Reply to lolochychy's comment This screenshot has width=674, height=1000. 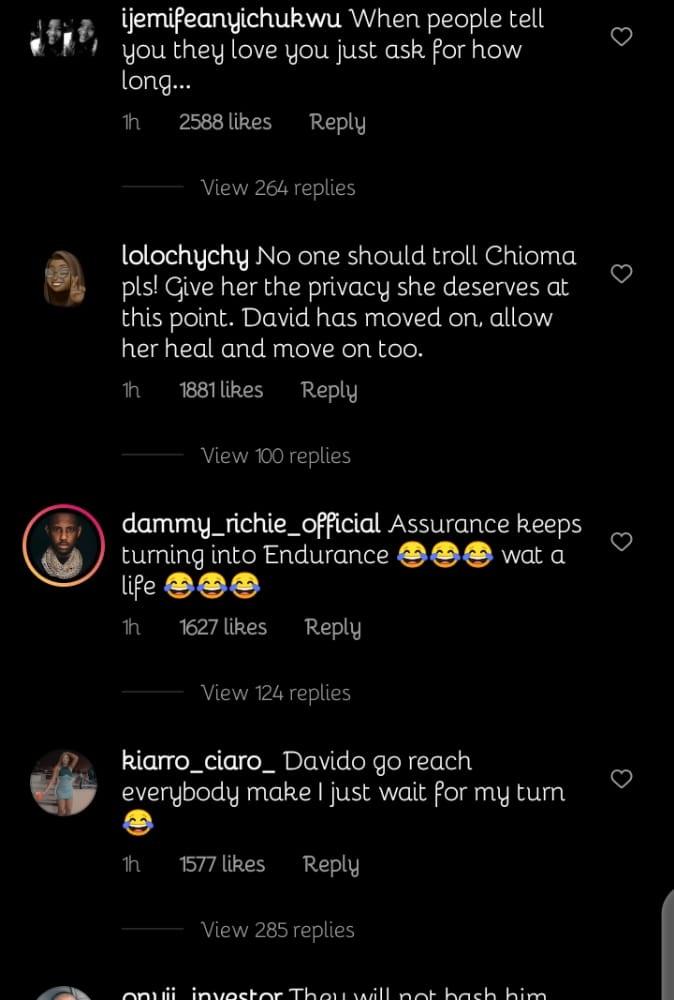point(329,390)
